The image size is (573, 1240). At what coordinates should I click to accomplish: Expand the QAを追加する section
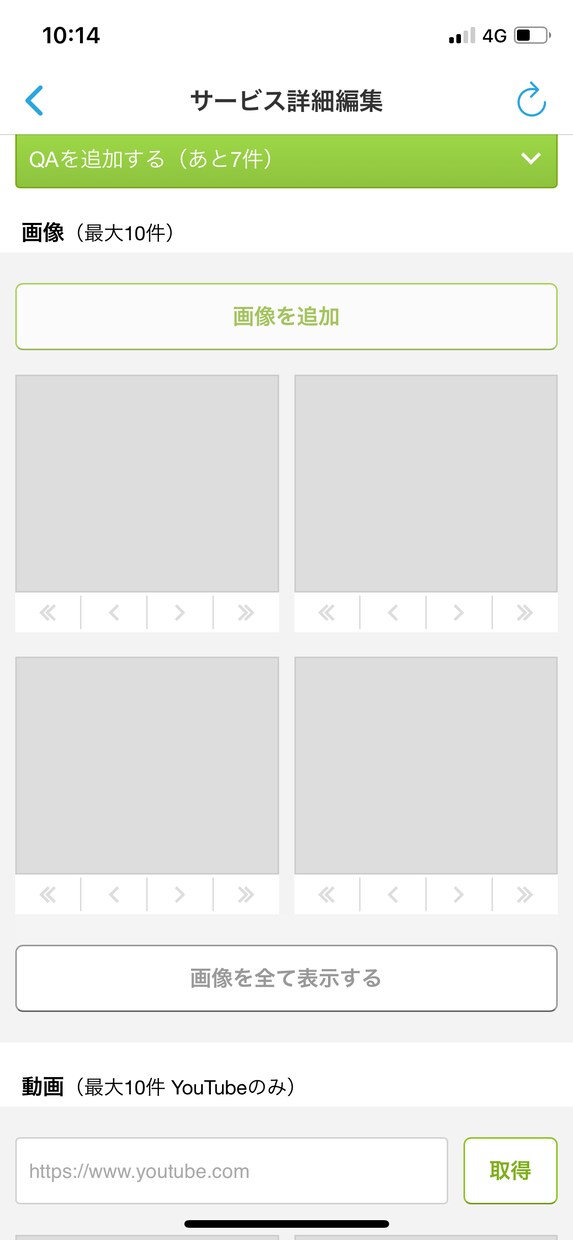[x=286, y=160]
